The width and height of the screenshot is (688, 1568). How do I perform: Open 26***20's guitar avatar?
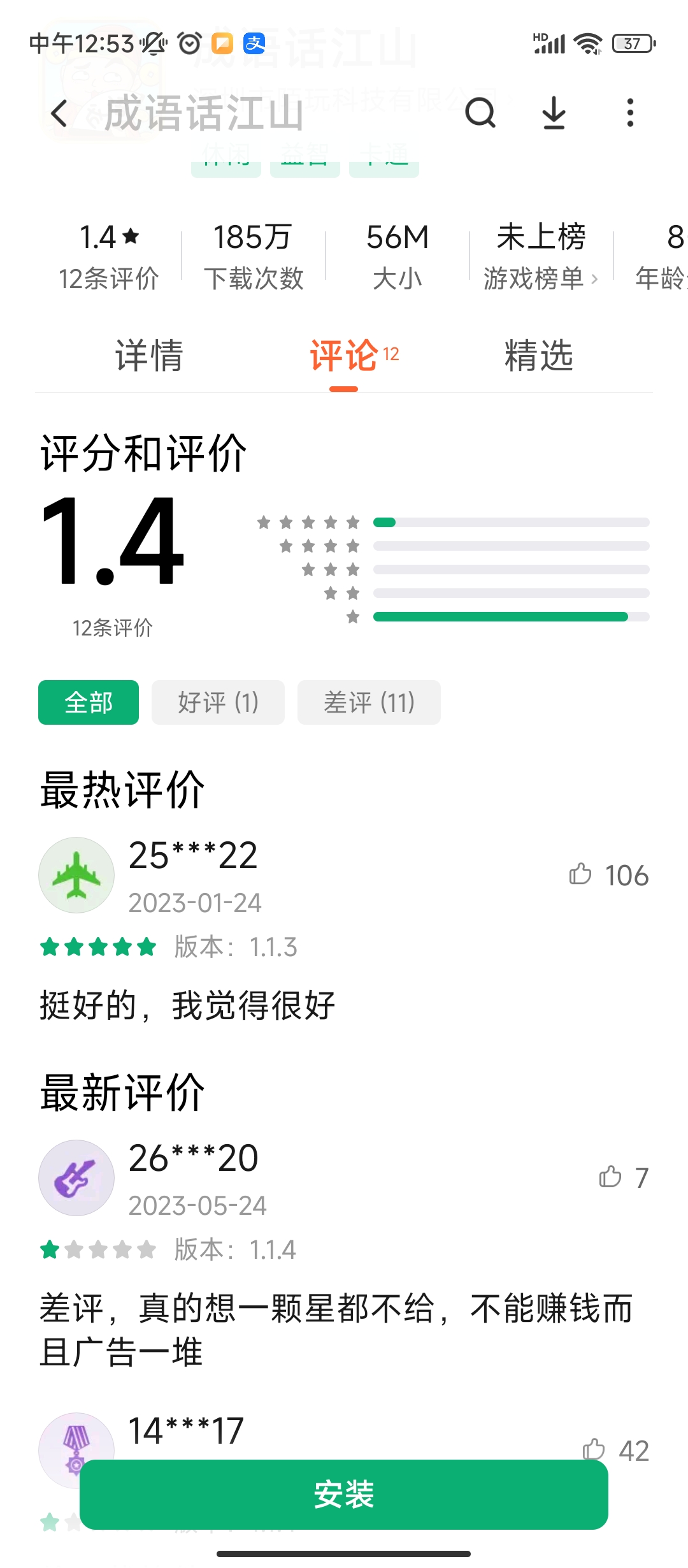tap(76, 1177)
